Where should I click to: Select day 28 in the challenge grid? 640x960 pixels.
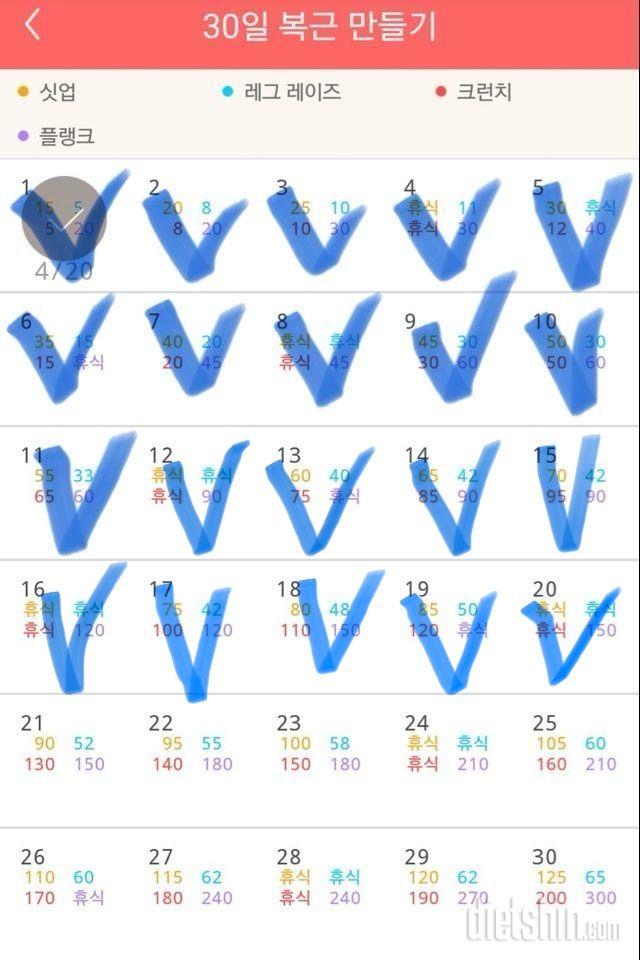tap(320, 890)
